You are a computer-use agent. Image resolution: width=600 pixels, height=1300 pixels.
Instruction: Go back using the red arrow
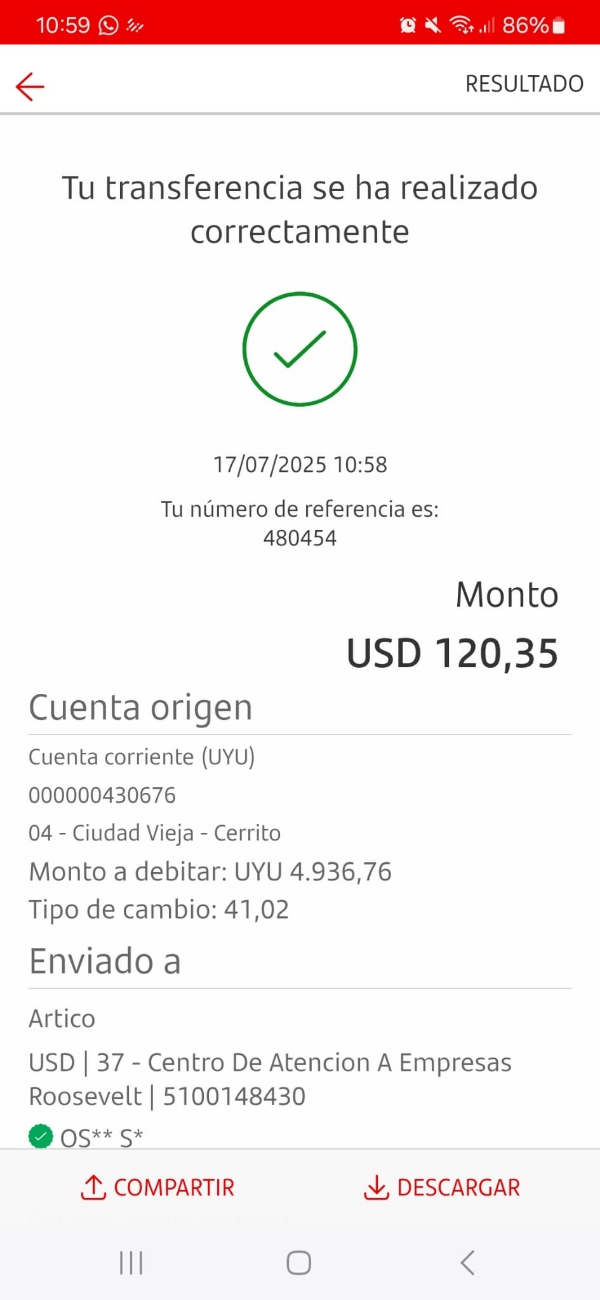pos(30,87)
